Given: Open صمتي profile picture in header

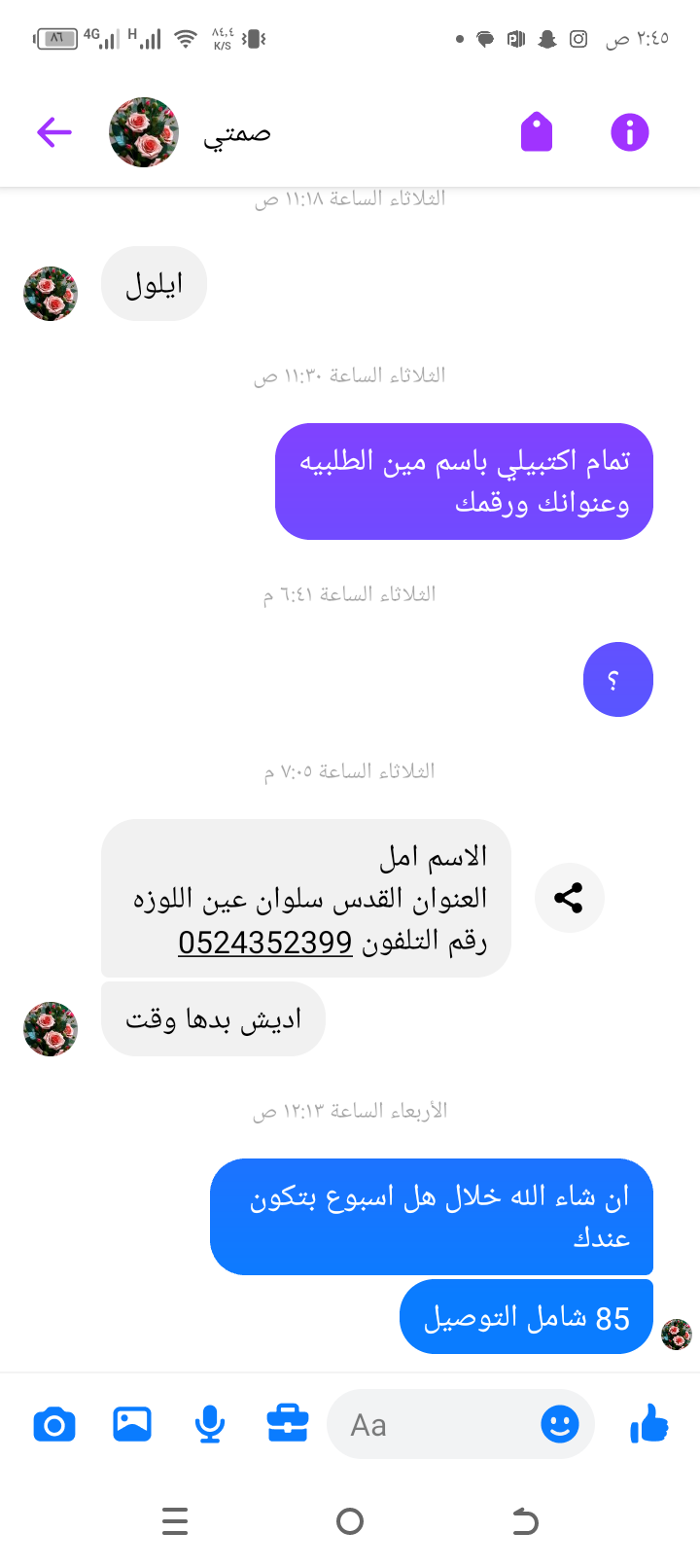Looking at the screenshot, I should pos(144,132).
